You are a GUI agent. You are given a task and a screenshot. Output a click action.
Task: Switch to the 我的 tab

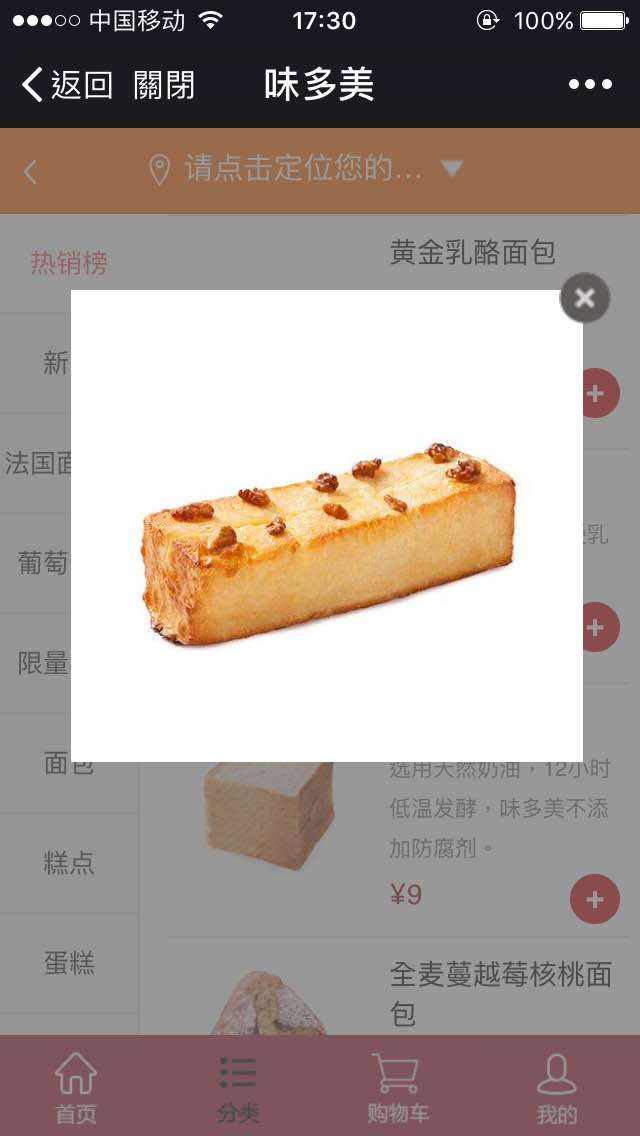tap(557, 1087)
